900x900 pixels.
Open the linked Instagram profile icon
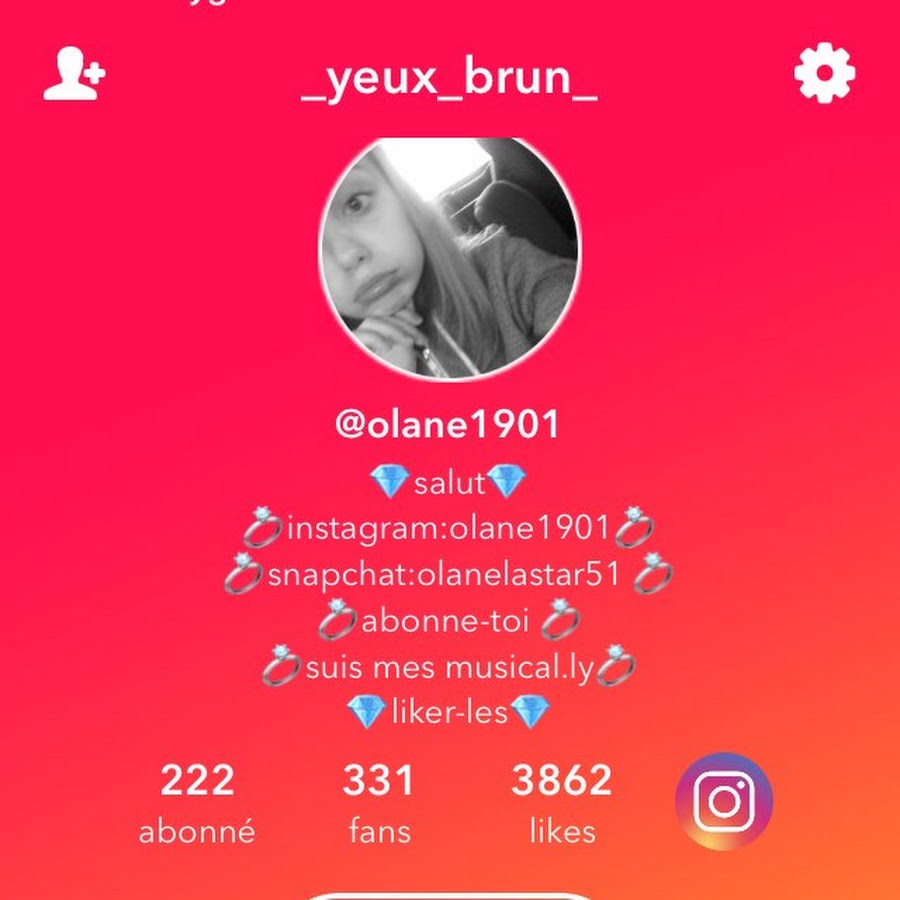[723, 801]
